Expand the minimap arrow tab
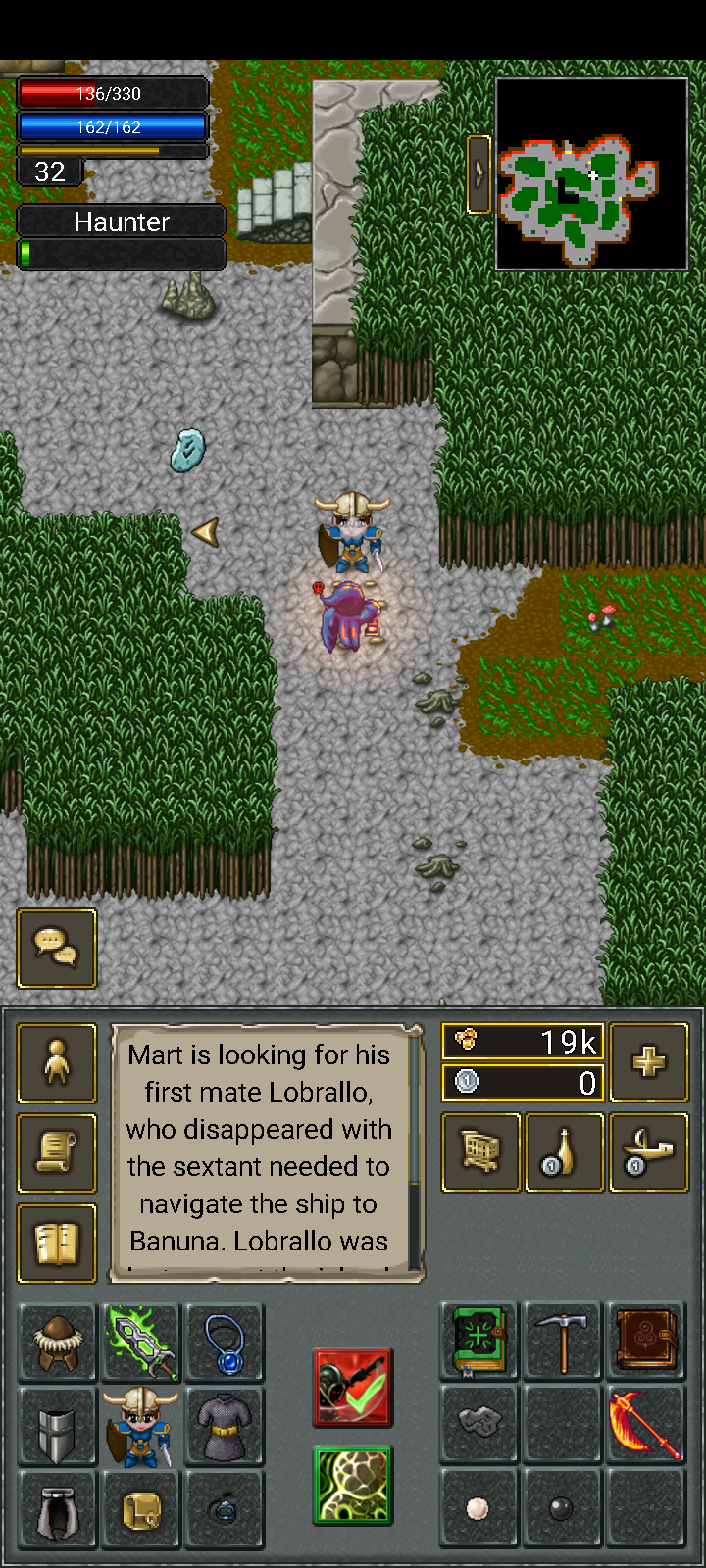Viewport: 706px width, 1568px height. 479,173
